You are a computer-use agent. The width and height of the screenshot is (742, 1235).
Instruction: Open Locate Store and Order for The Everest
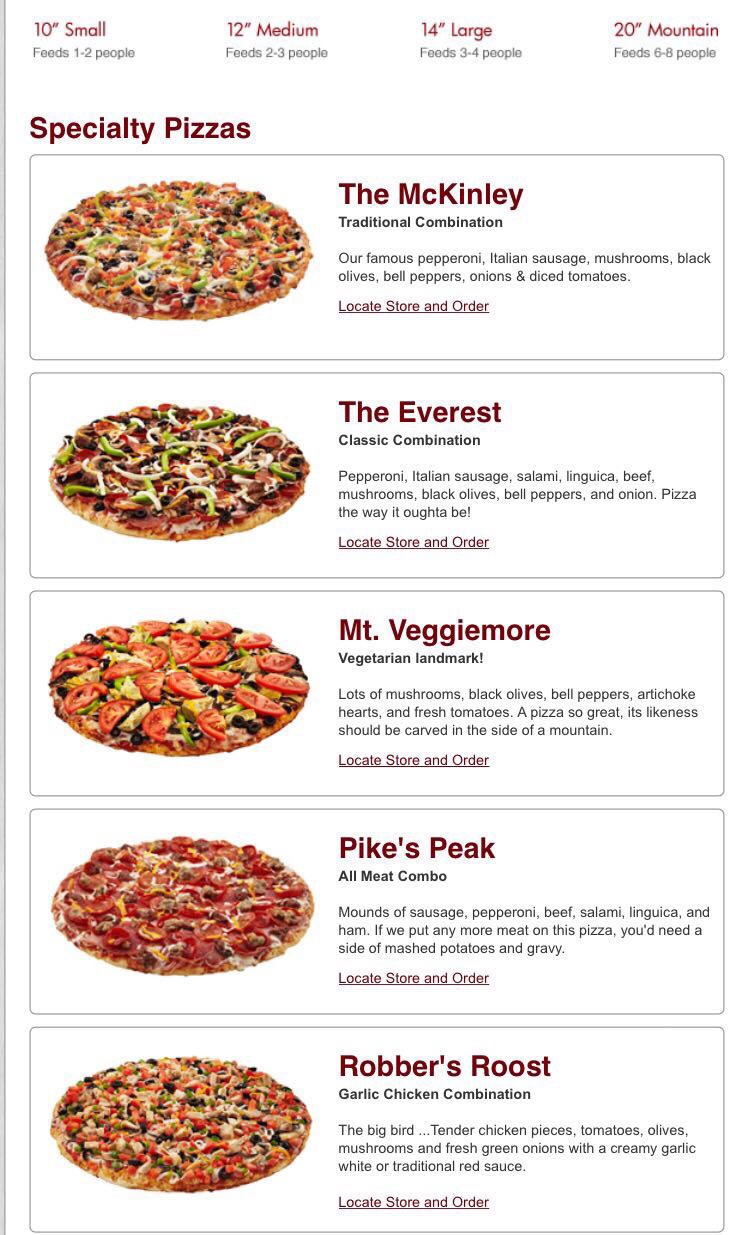[x=413, y=542]
